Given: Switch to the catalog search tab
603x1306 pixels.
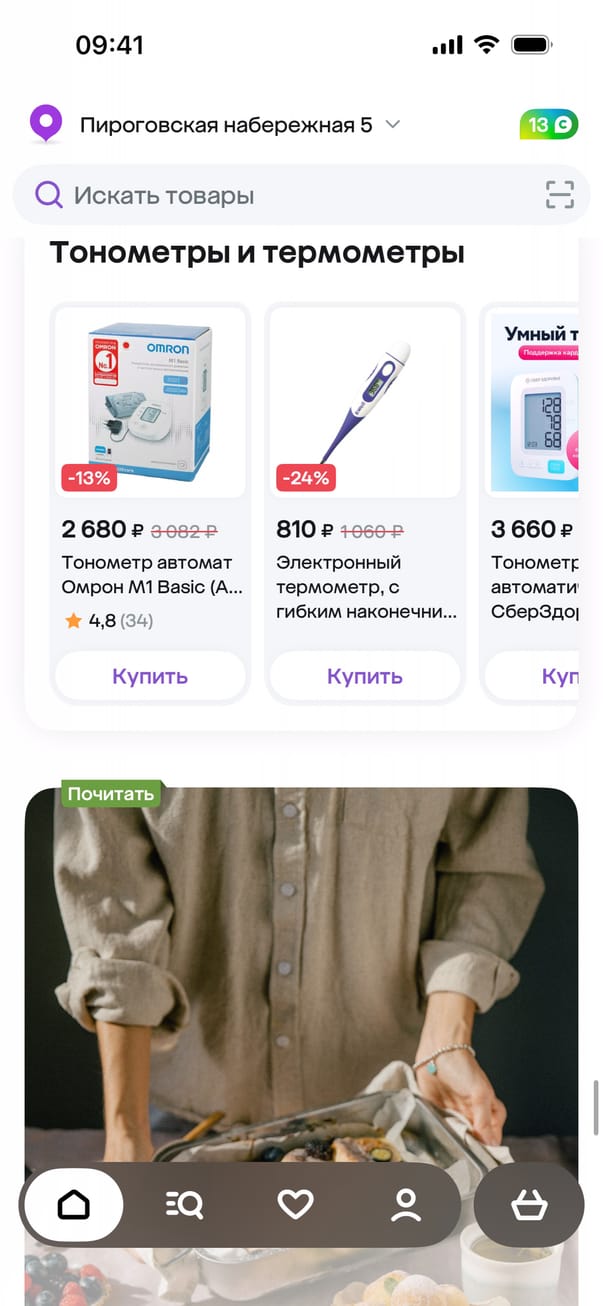Looking at the screenshot, I should tap(185, 1205).
